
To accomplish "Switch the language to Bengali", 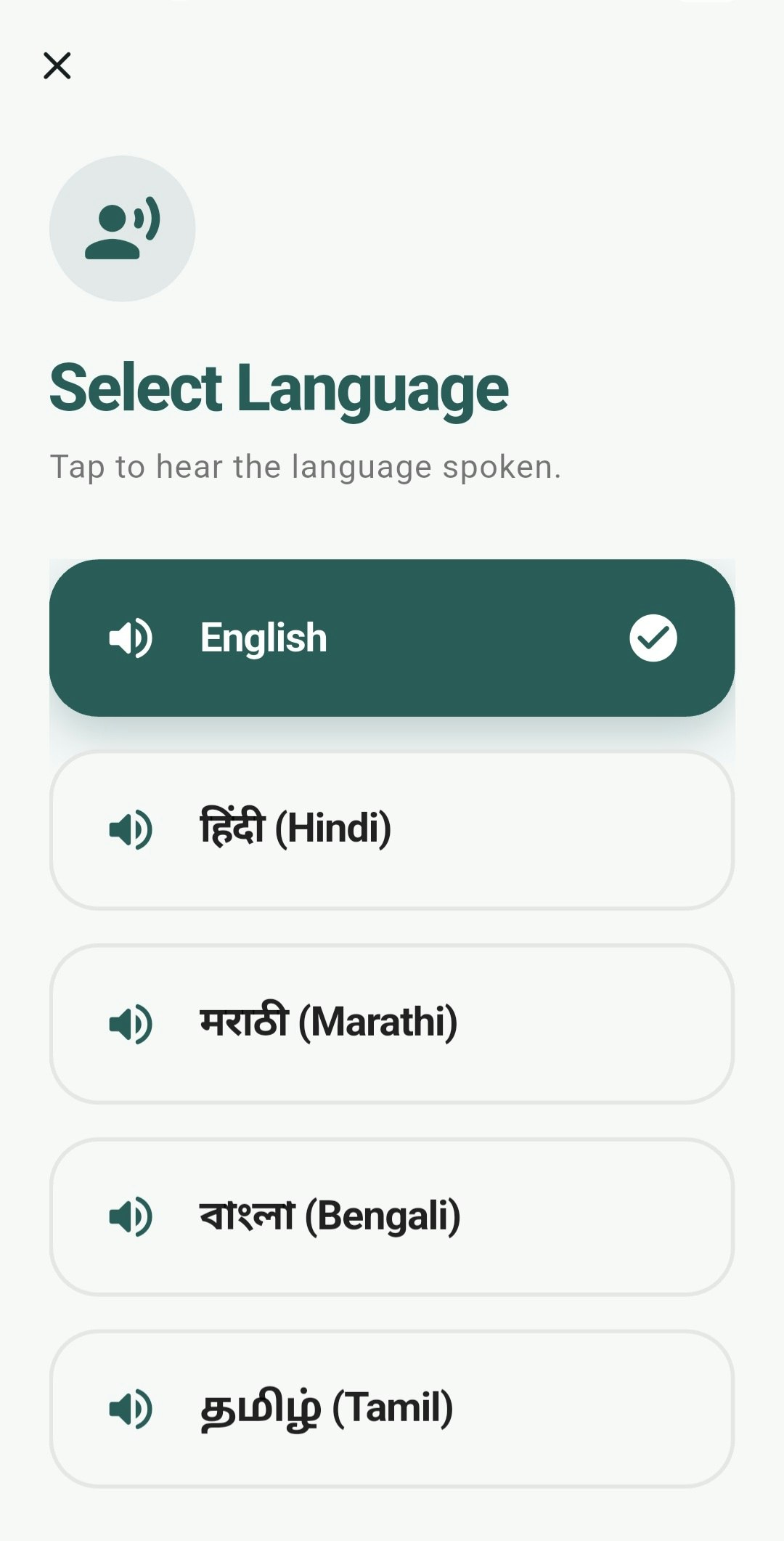I will [x=392, y=1216].
